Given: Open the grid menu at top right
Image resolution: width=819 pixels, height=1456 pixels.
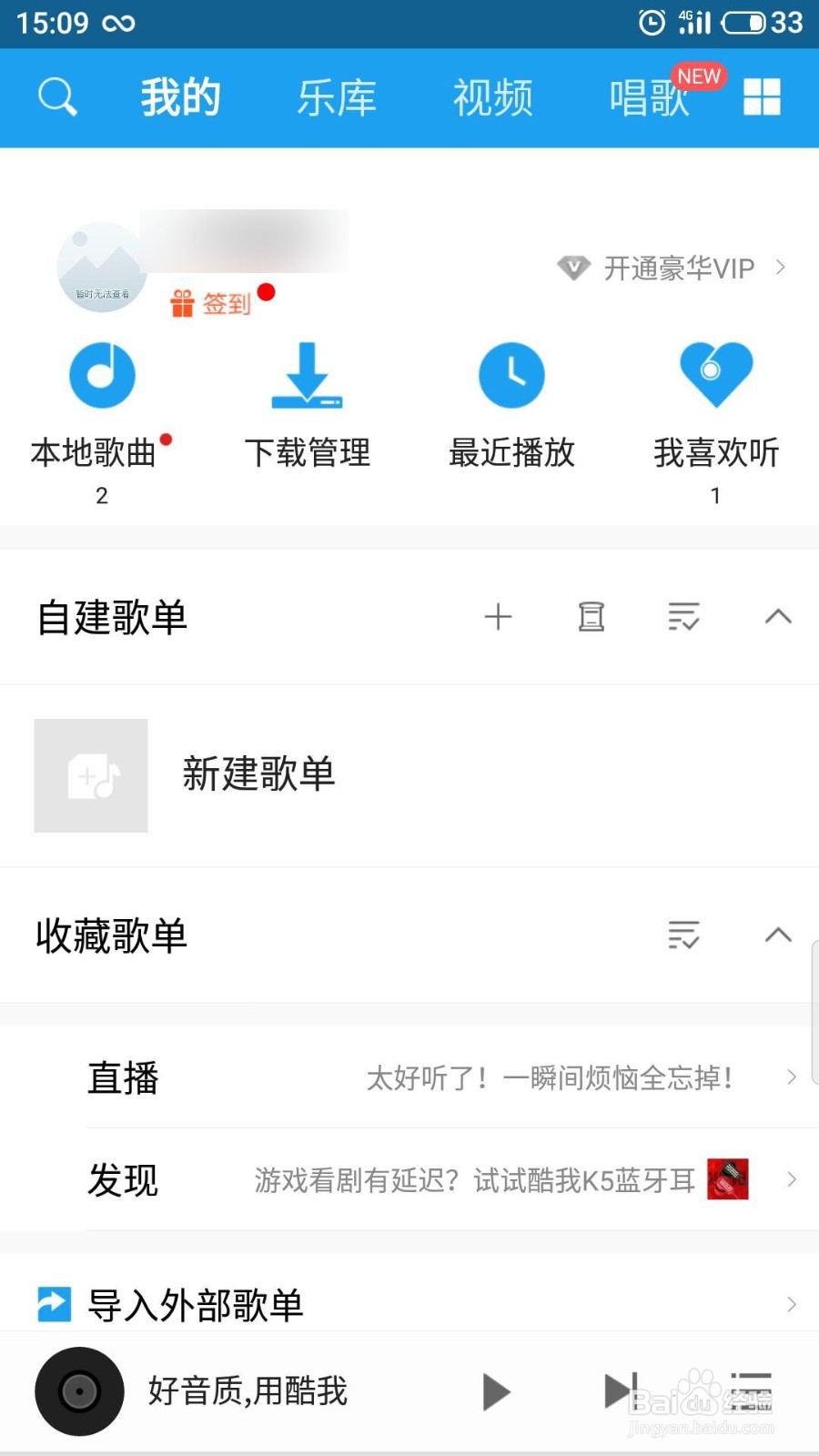Looking at the screenshot, I should click(762, 96).
